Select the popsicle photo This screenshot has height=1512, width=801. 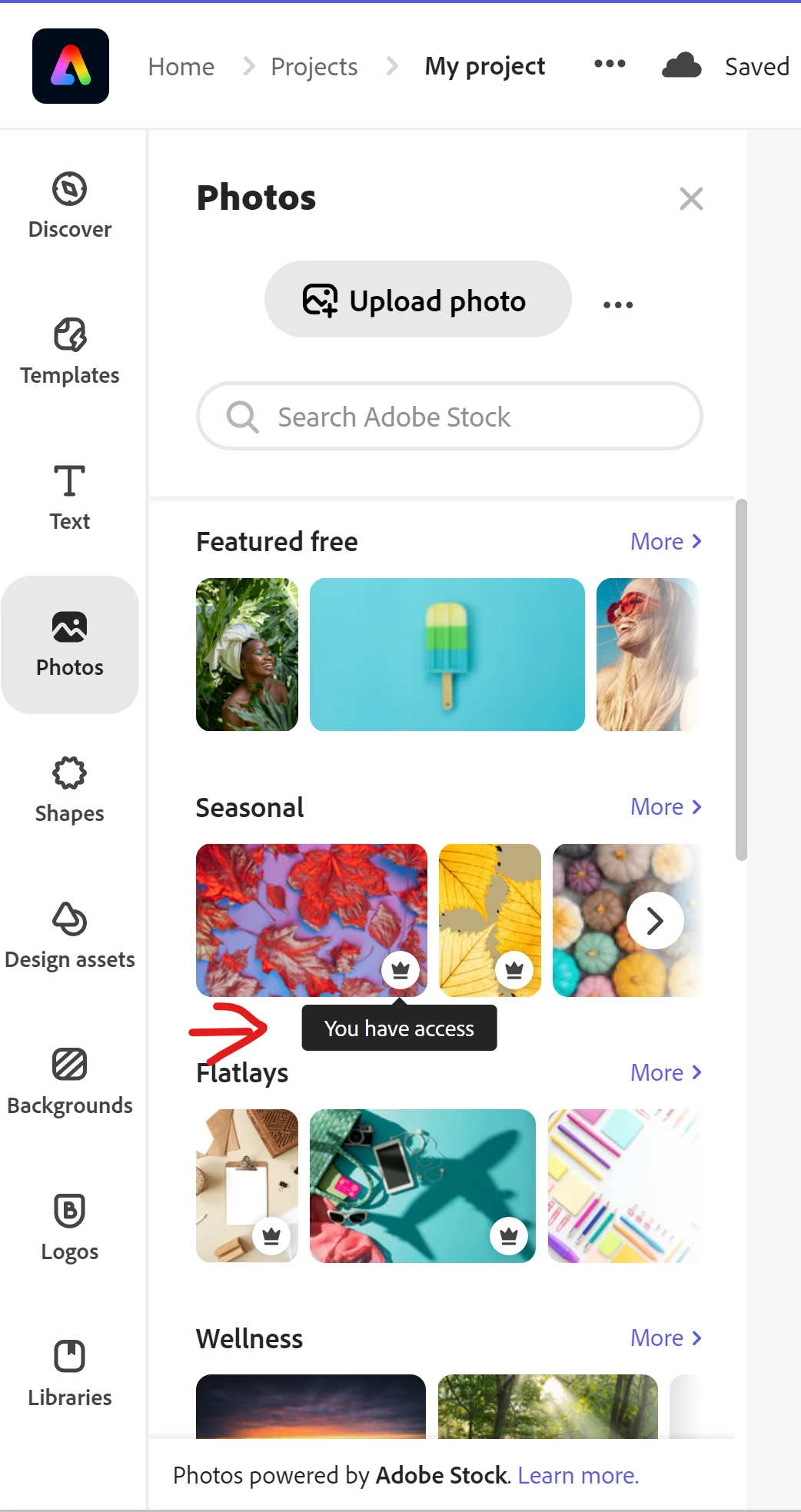447,654
